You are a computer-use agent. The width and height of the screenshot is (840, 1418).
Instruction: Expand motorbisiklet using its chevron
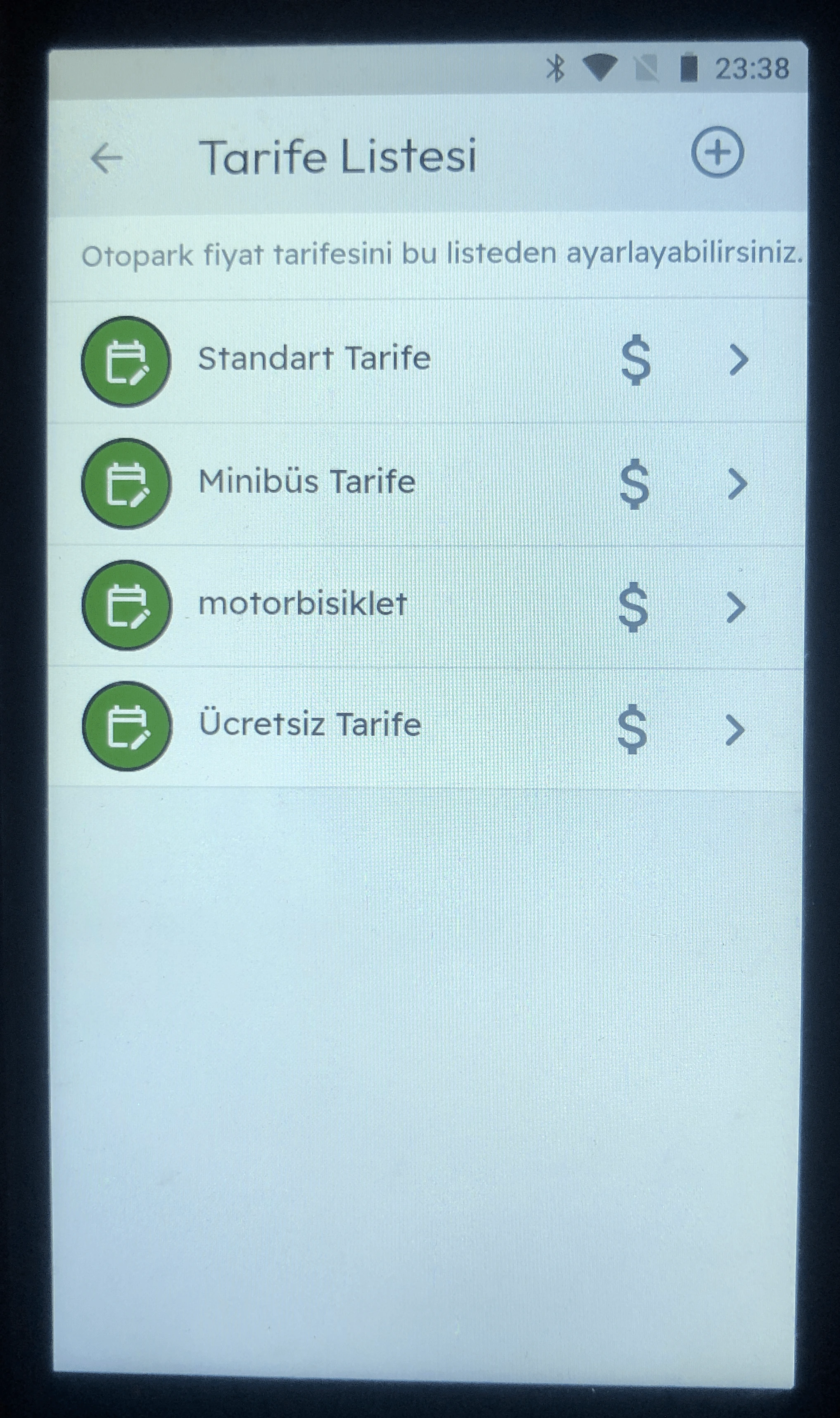point(736,608)
